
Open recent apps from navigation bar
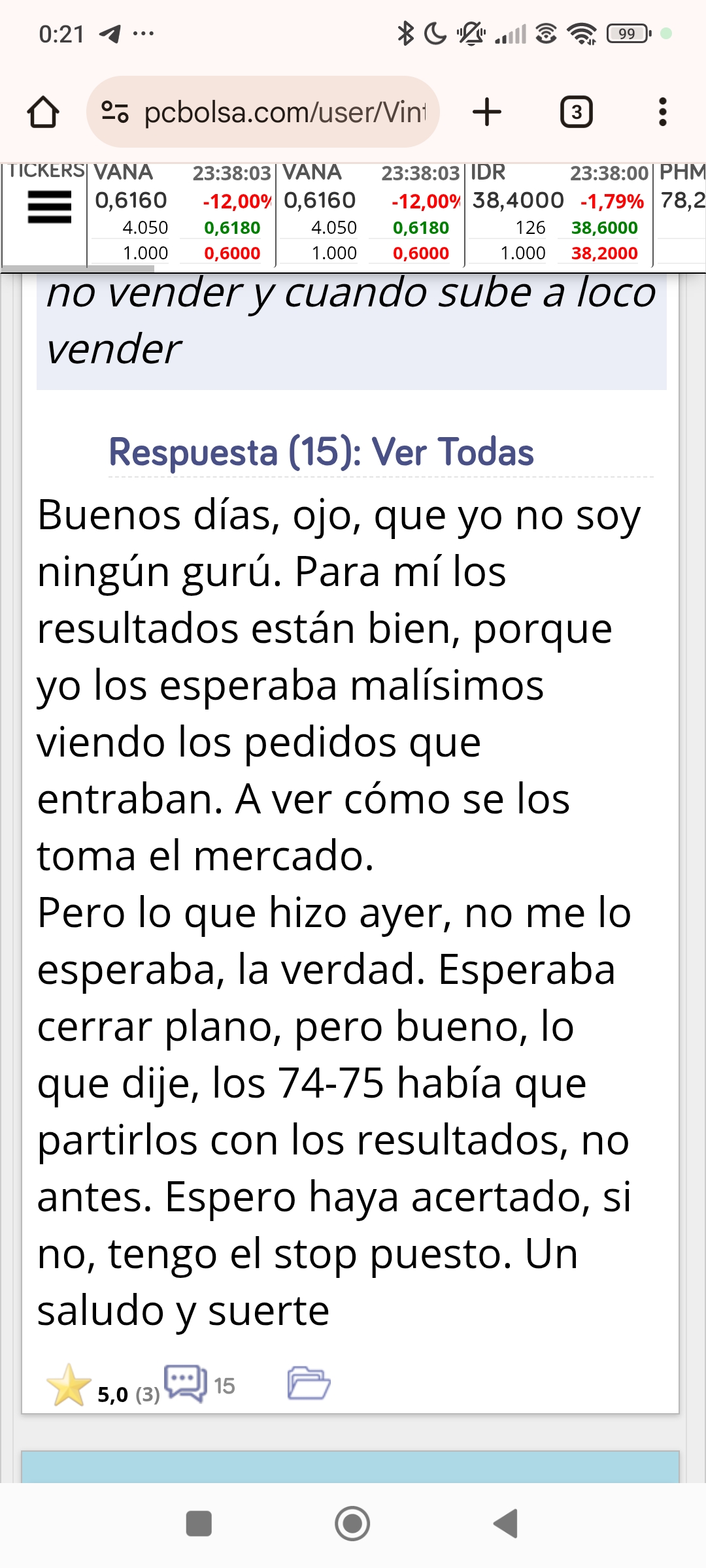pyautogui.click(x=199, y=1524)
